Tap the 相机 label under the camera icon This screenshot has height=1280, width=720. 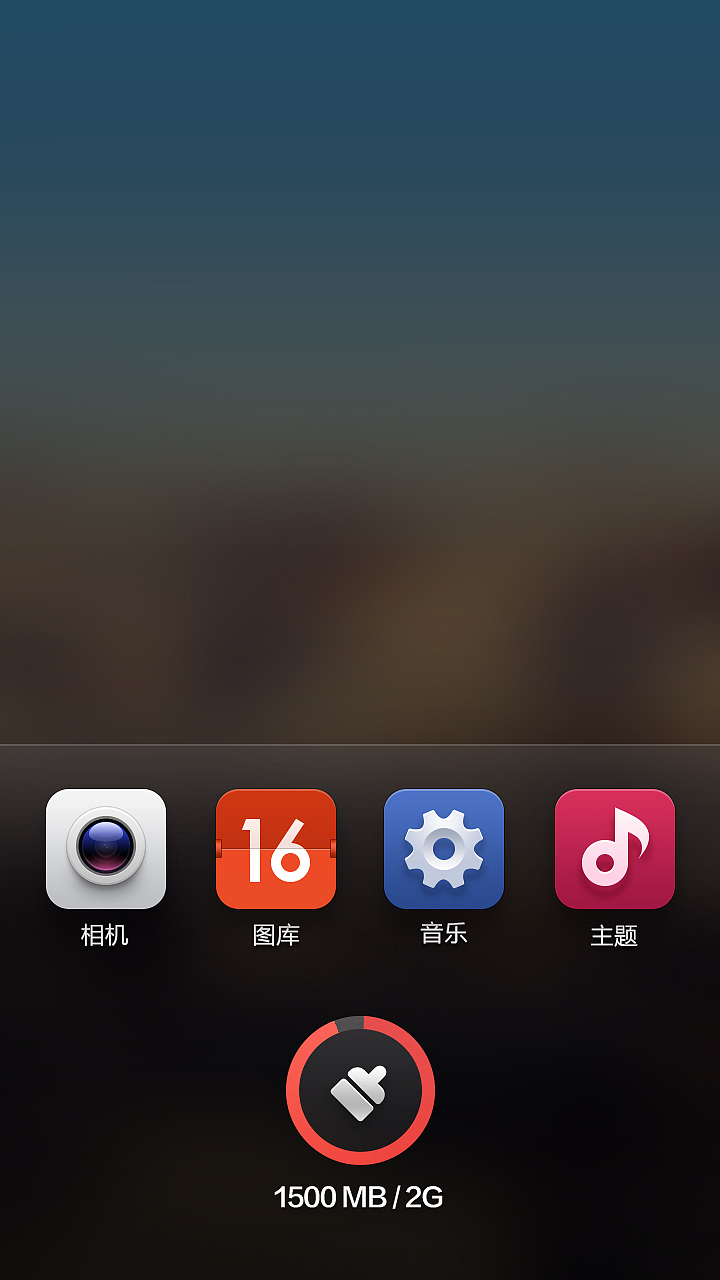pos(107,935)
